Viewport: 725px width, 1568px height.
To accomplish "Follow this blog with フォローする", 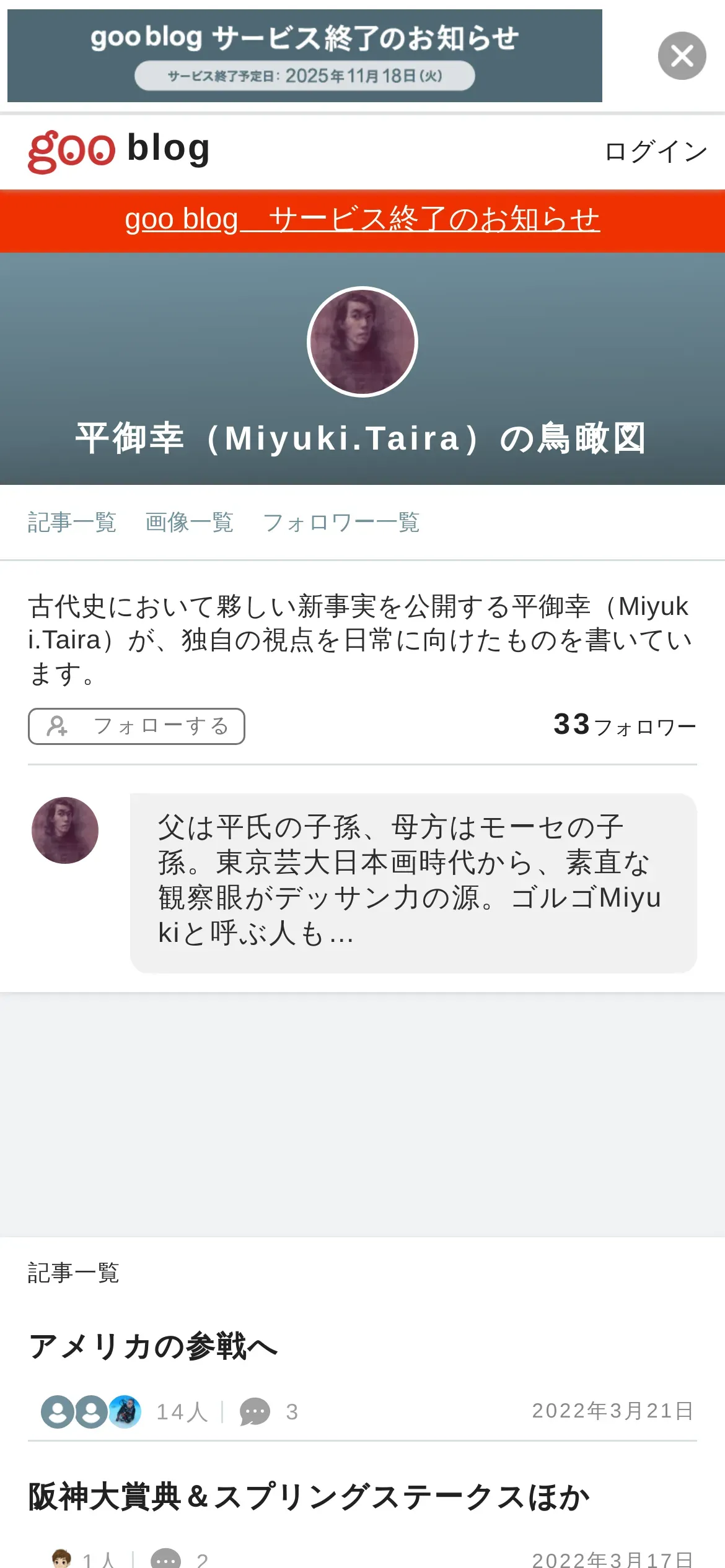I will (x=136, y=726).
